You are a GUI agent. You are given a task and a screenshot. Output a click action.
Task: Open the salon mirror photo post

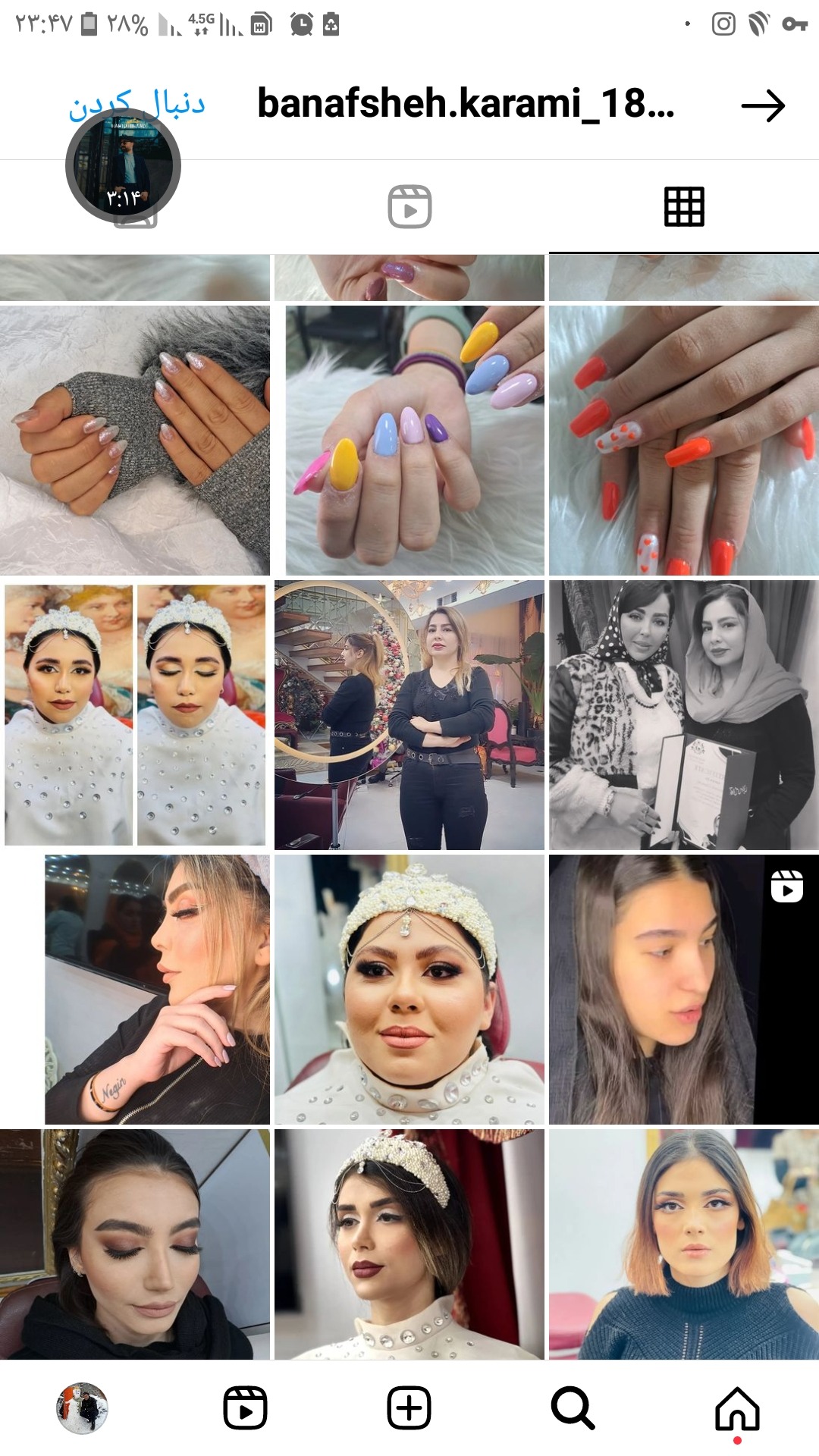click(409, 714)
